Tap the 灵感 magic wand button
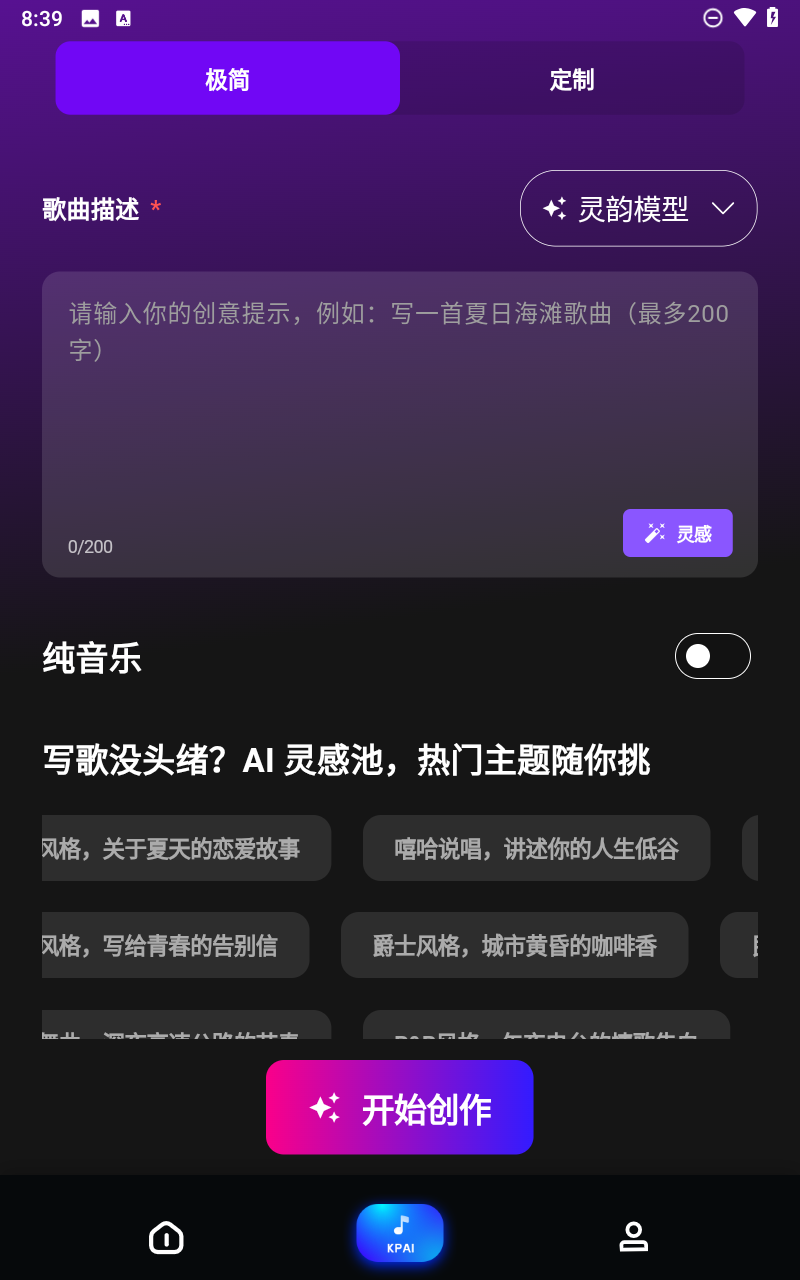Image resolution: width=800 pixels, height=1280 pixels. tap(678, 533)
